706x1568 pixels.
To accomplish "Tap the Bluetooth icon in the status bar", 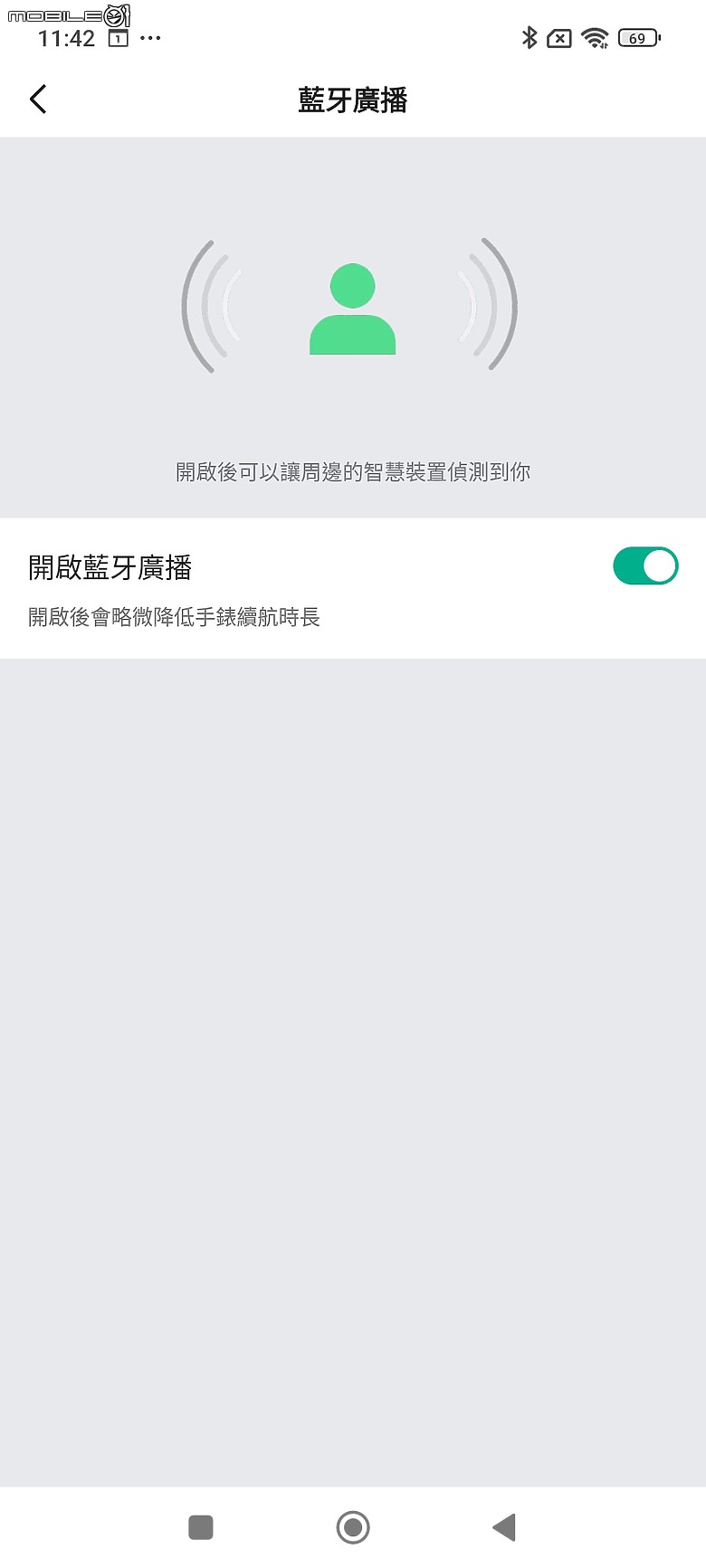I will tap(528, 38).
